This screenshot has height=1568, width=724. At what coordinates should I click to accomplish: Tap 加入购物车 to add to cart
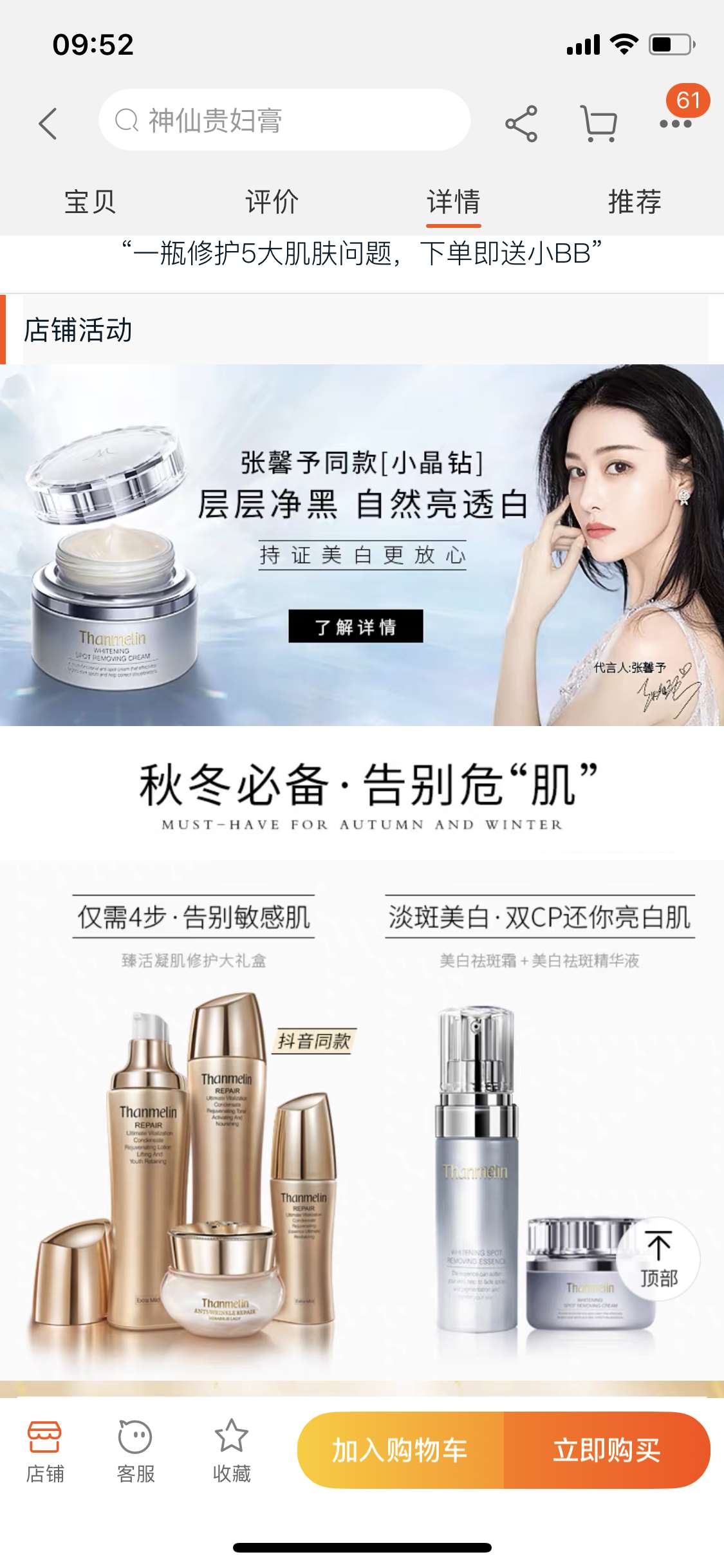tap(400, 1450)
